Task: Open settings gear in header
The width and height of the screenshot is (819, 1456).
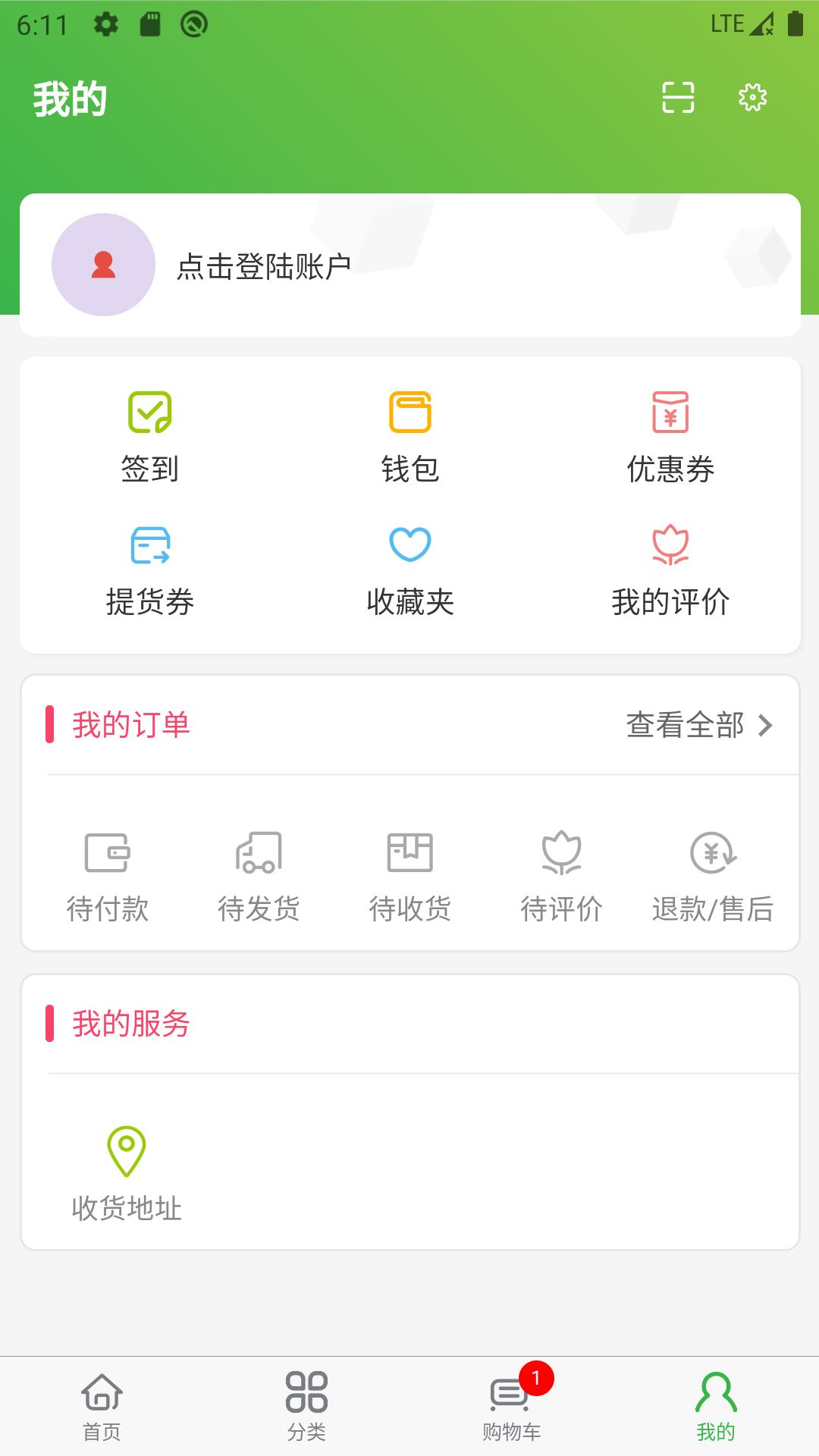Action: coord(752,98)
